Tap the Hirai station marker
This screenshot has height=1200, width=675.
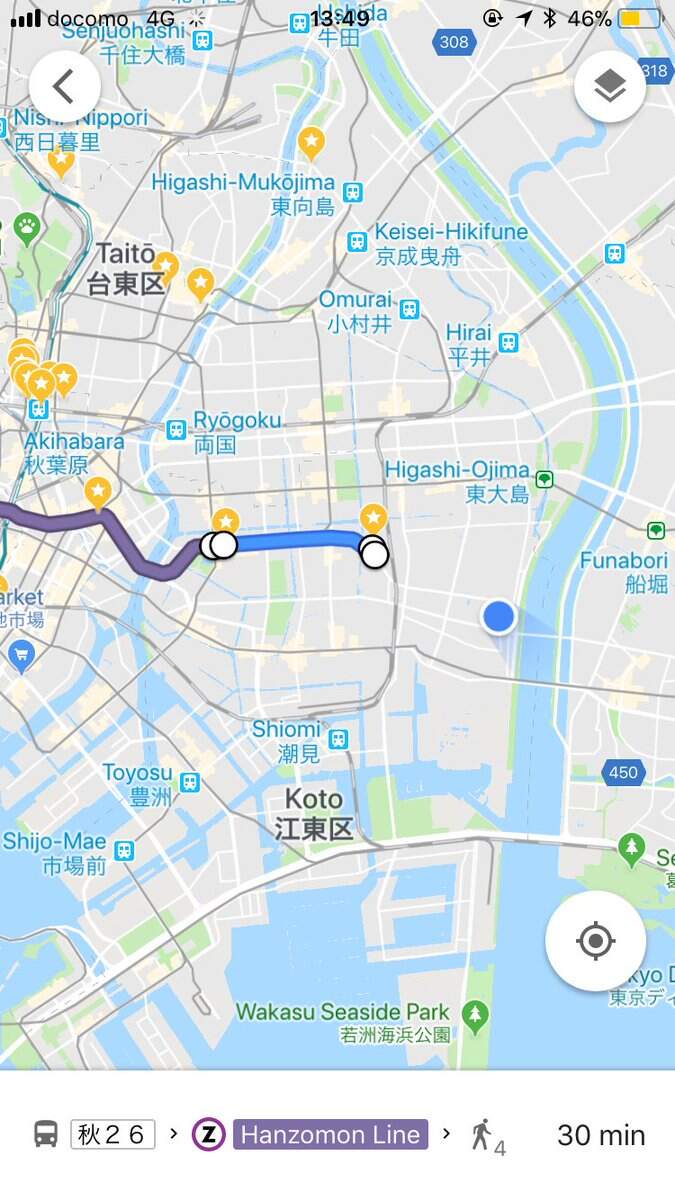(x=509, y=343)
